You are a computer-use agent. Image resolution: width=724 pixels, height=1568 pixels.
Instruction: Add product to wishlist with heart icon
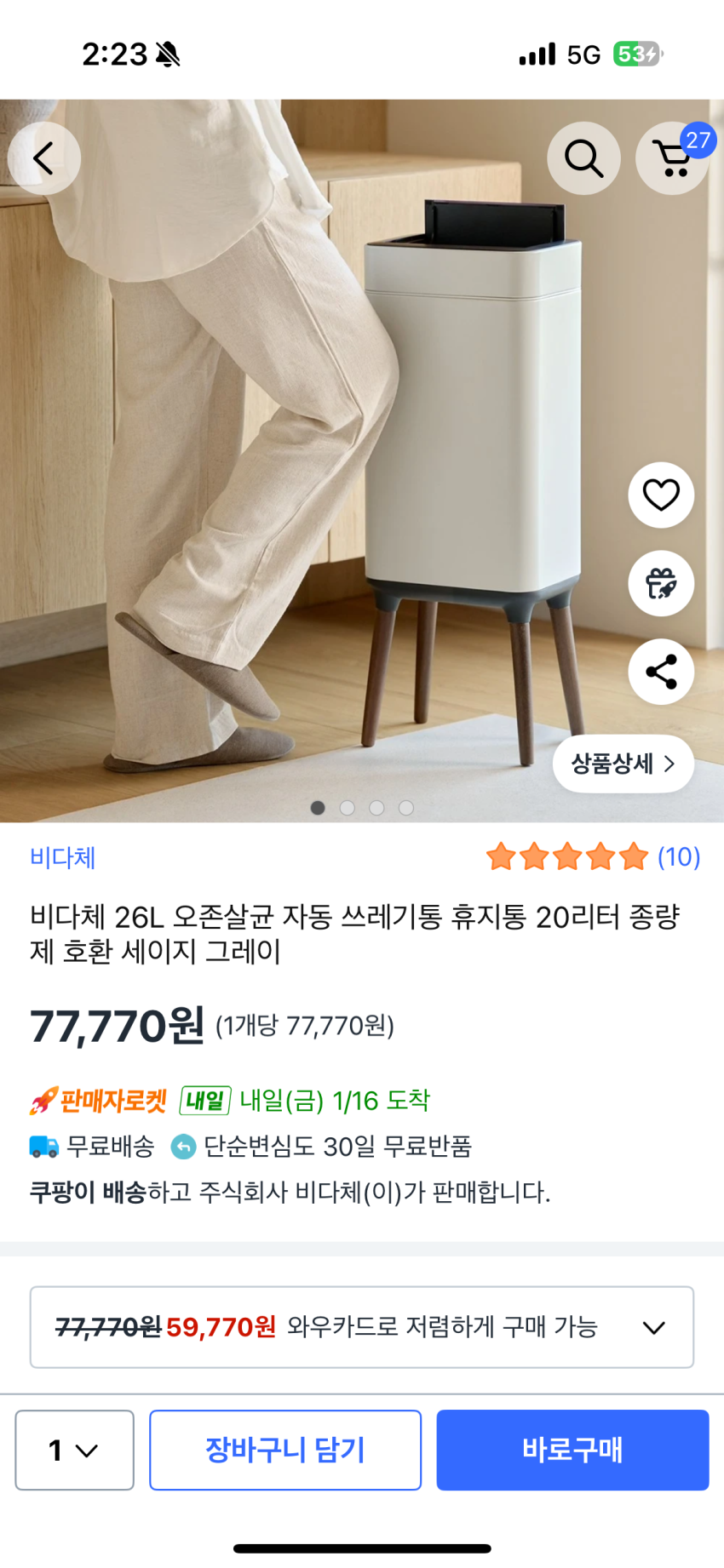tap(661, 495)
